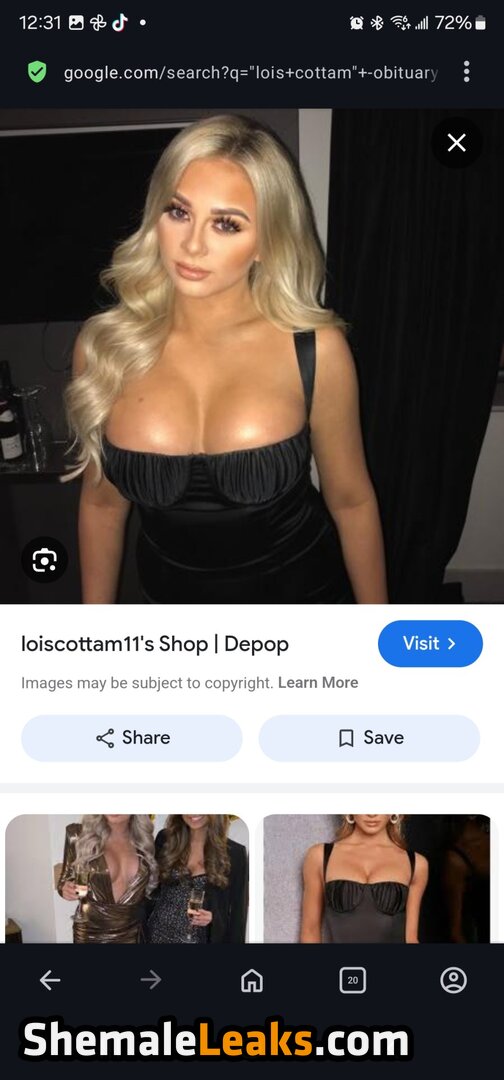The width and height of the screenshot is (504, 1080).
Task: Open the browser account profile
Action: click(x=453, y=979)
